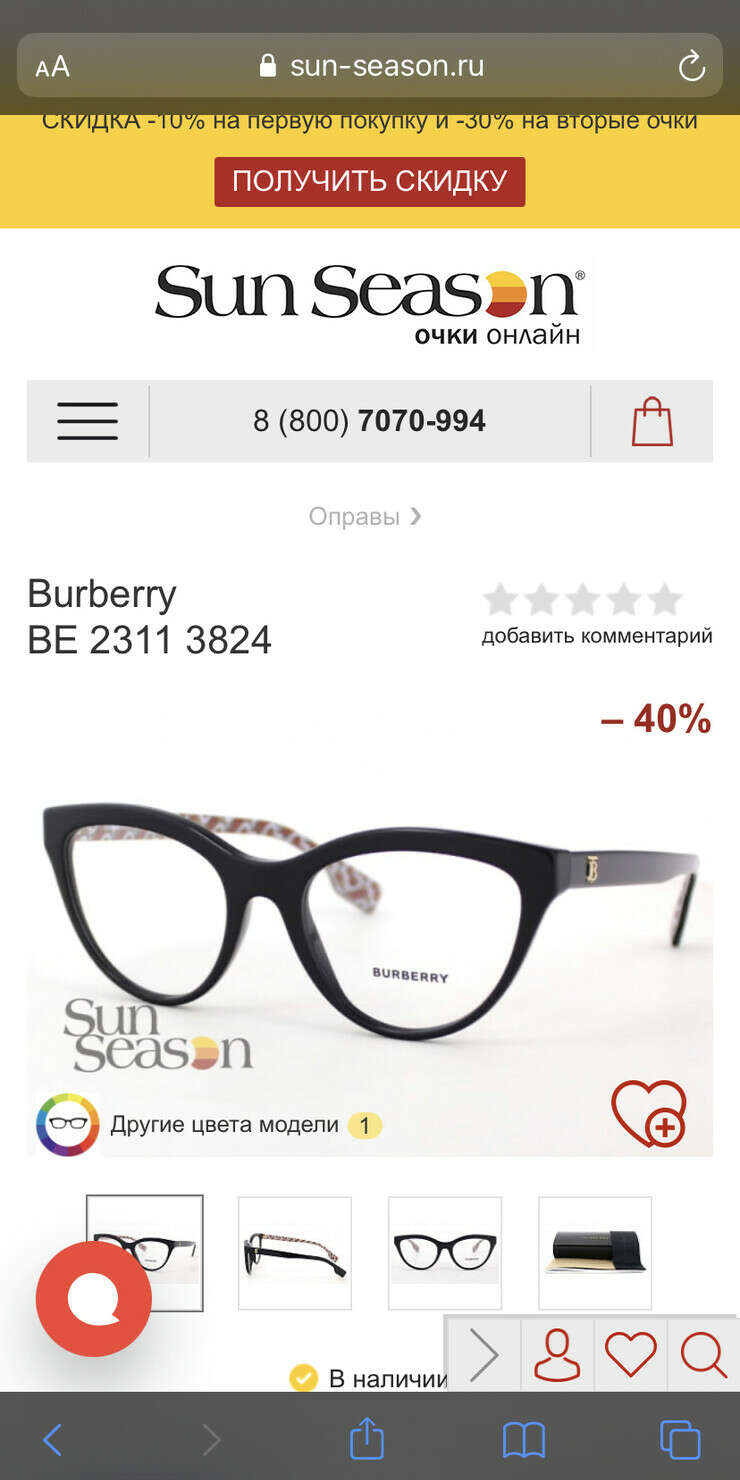Open Safari bookmarks
Image resolution: width=740 pixels, height=1480 pixels.
524,1440
